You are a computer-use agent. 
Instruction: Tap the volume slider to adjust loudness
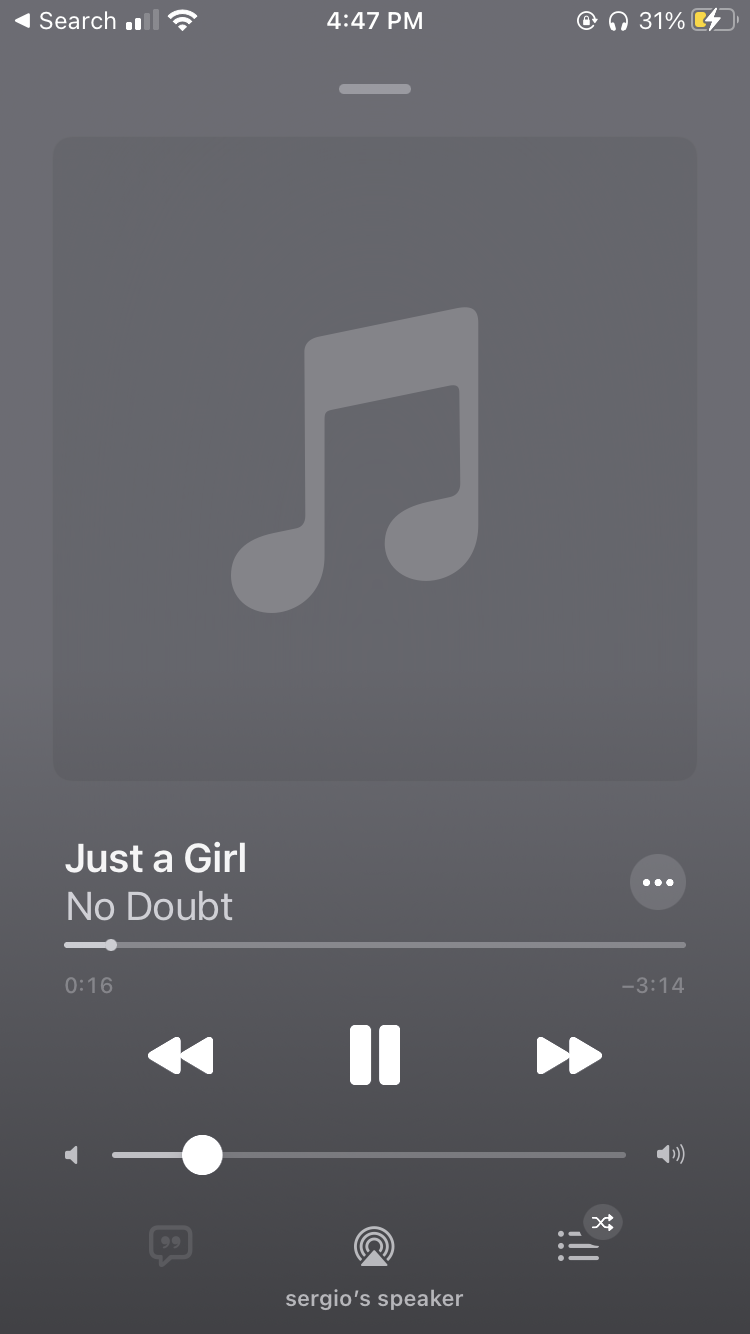click(368, 1155)
